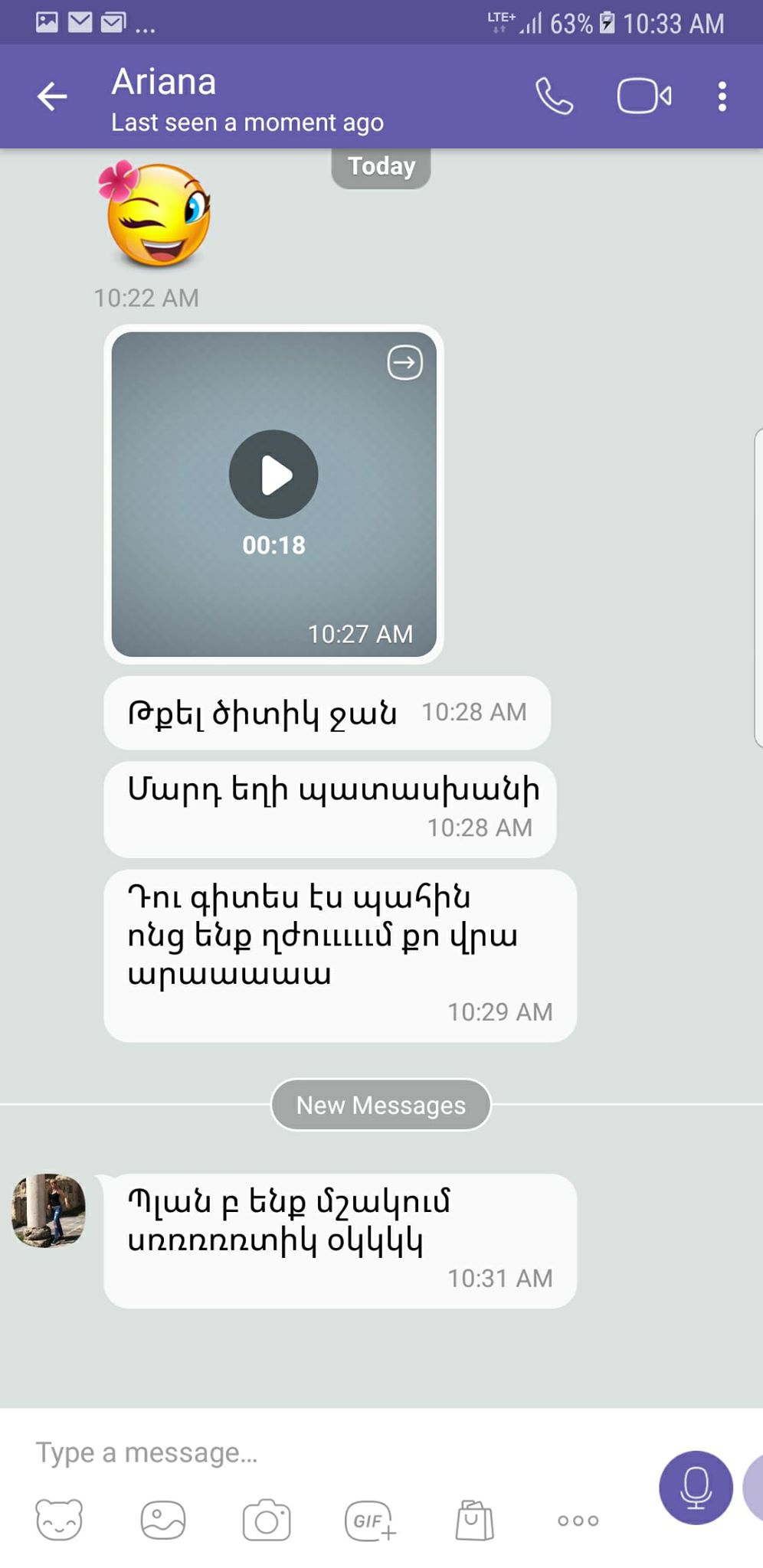Open sender's profile picture next to message
The height and width of the screenshot is (1568, 763).
point(48,1210)
